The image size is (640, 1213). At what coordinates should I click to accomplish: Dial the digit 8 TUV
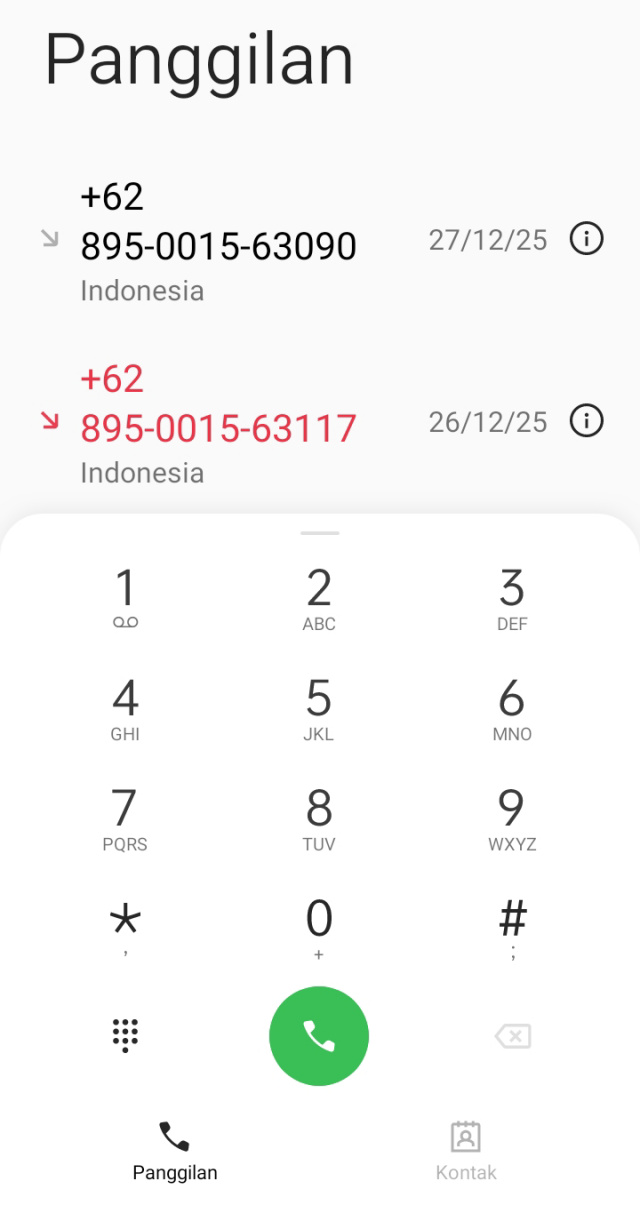coord(319,819)
